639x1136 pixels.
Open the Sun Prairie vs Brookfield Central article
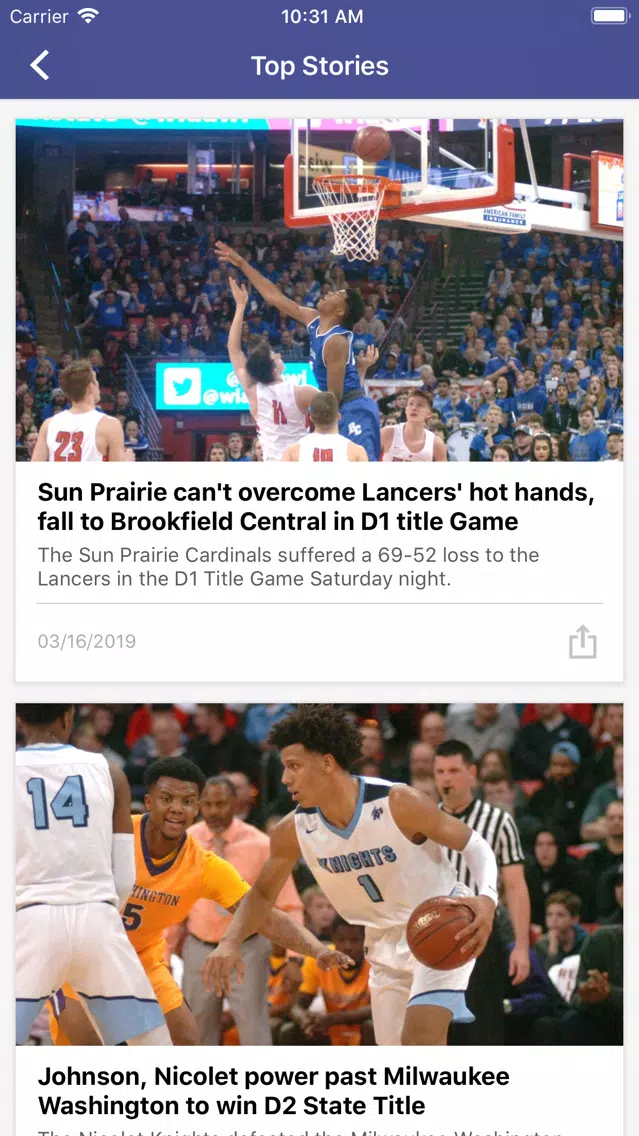coord(315,507)
